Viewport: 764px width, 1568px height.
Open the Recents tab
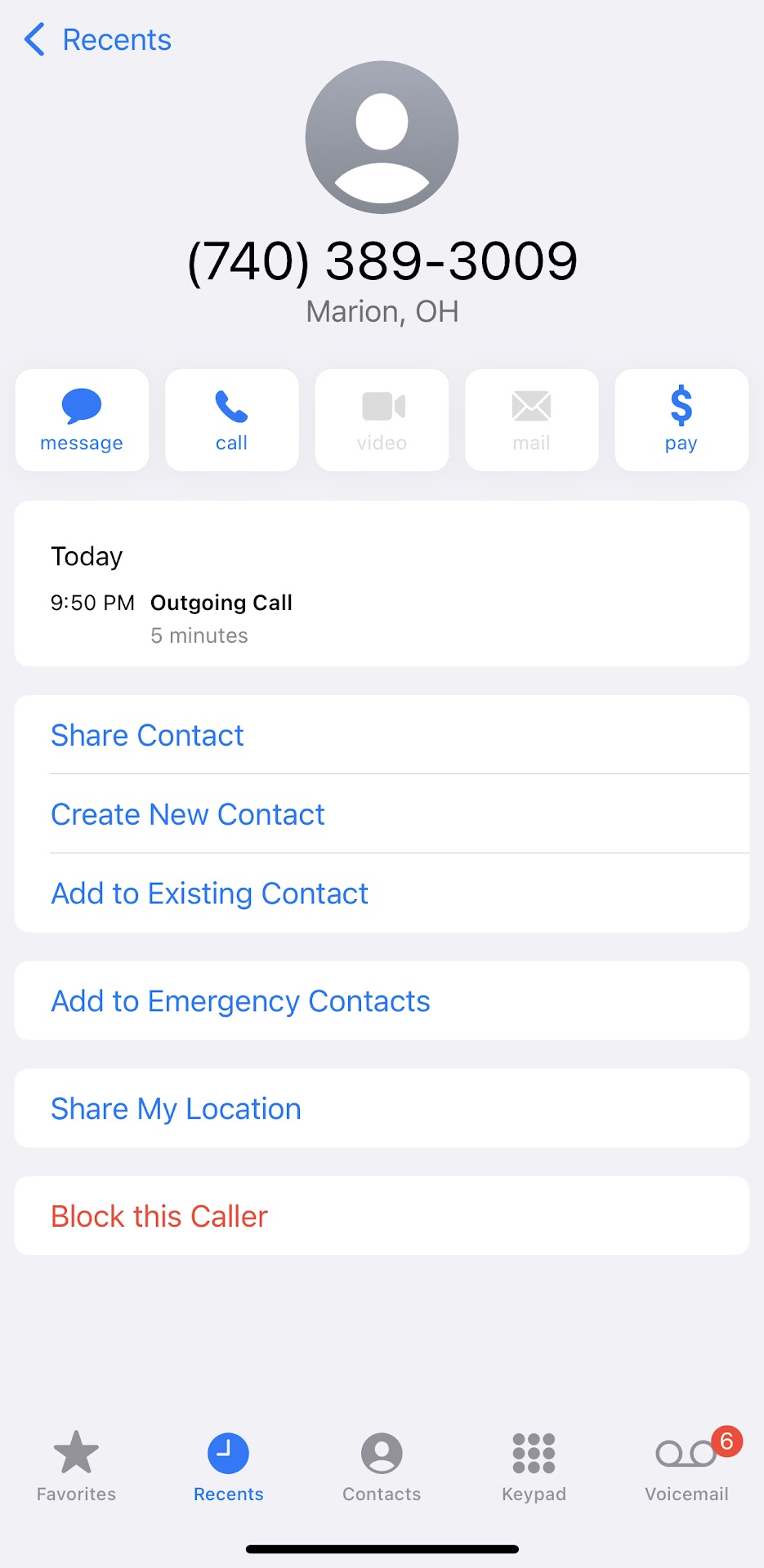(229, 1467)
